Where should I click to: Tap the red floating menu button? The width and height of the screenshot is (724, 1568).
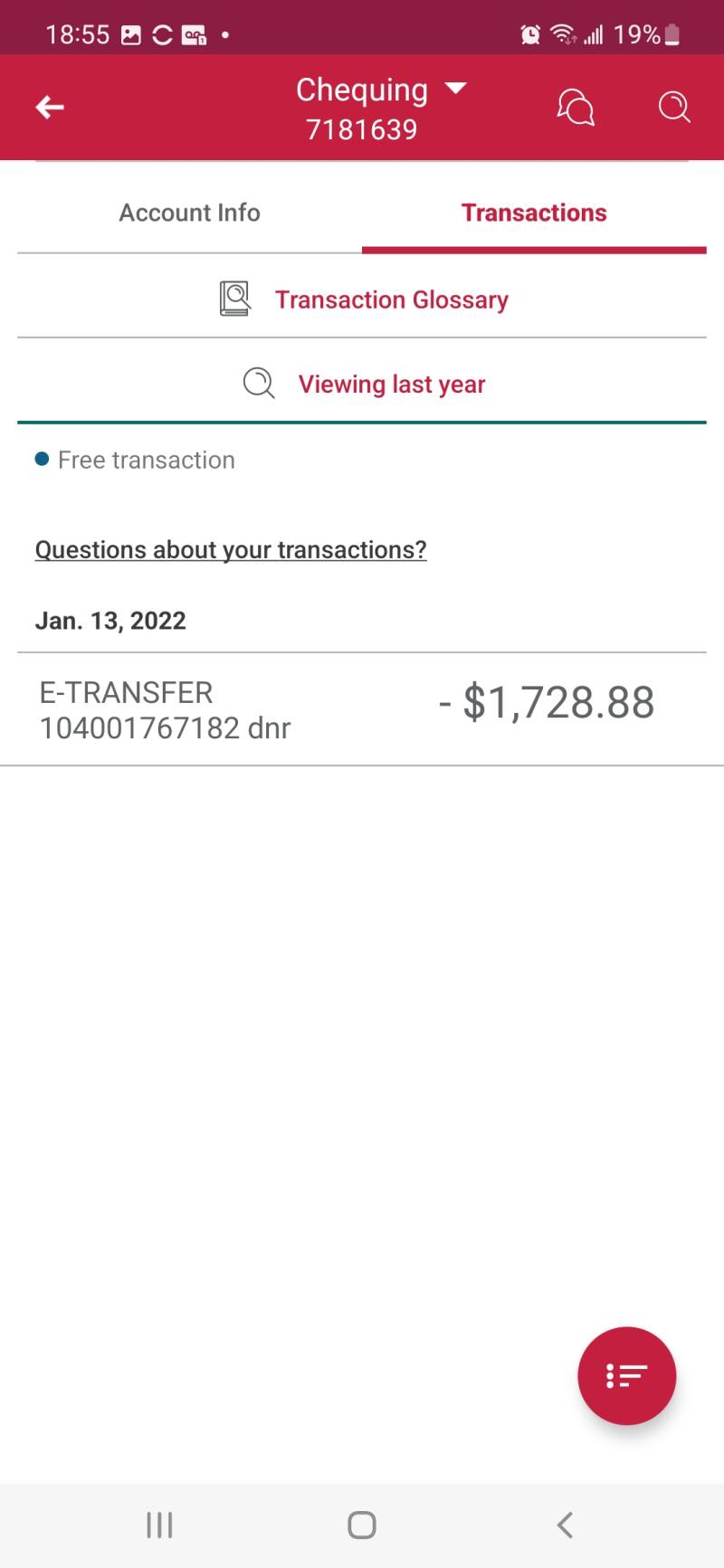click(626, 1375)
